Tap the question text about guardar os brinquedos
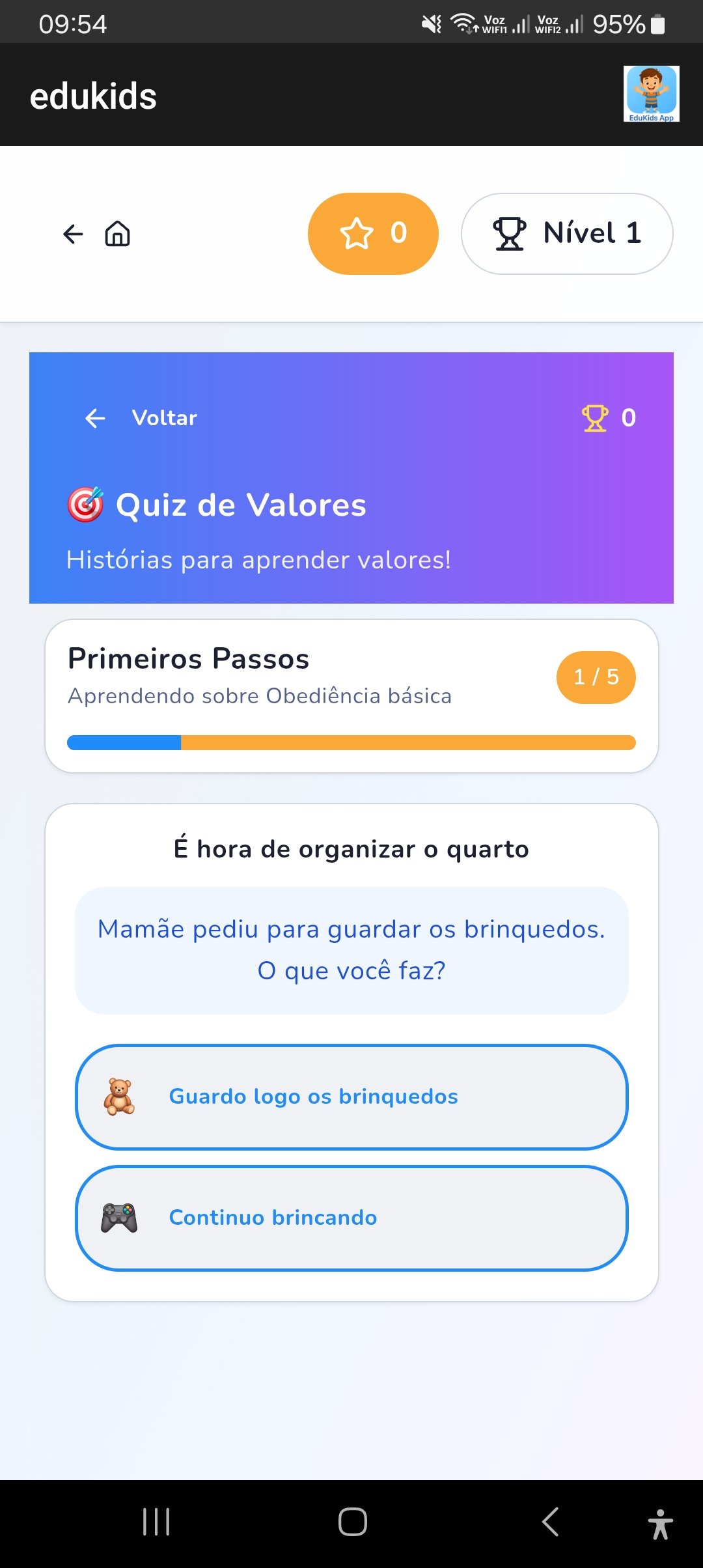Screen dimensions: 703x1568 (x=351, y=949)
